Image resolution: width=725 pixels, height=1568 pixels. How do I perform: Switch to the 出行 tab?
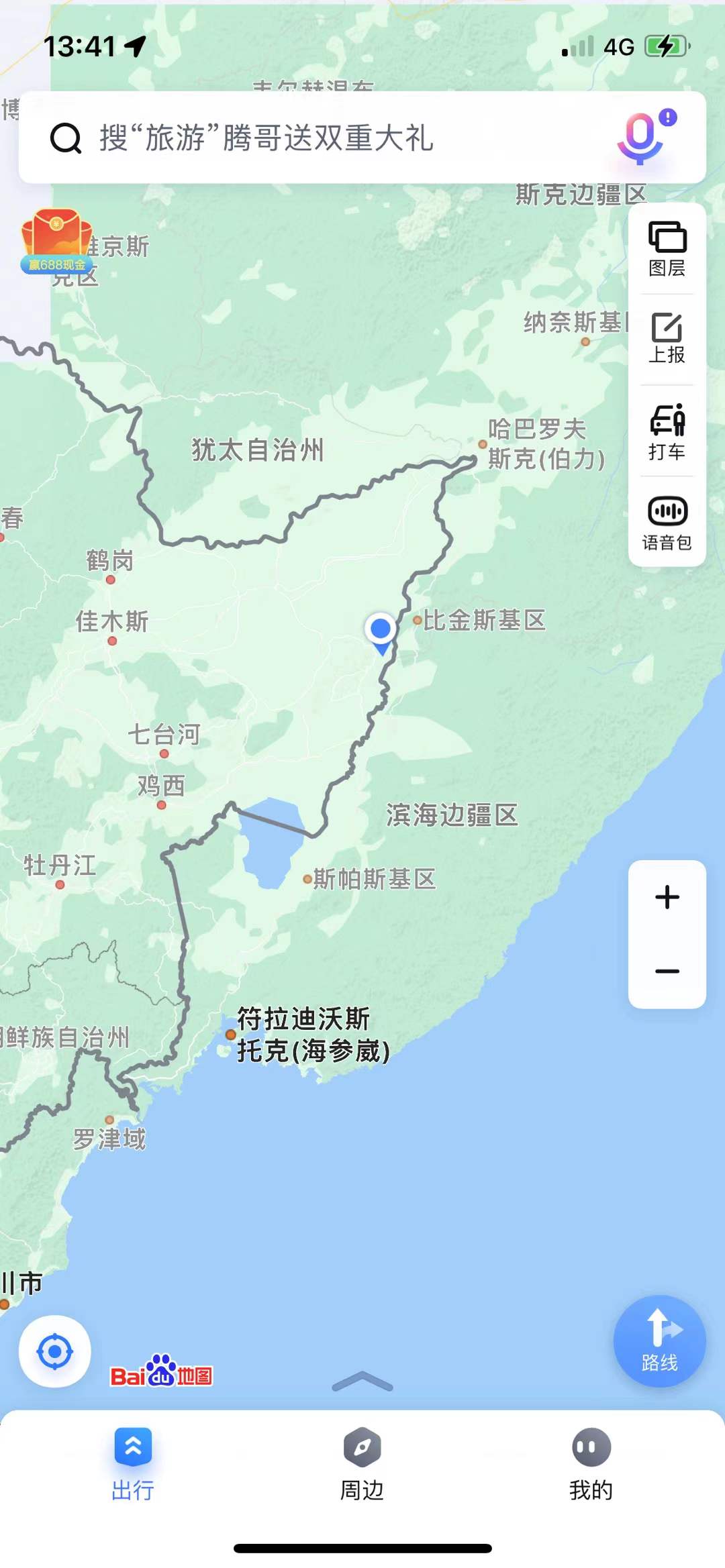click(133, 1464)
